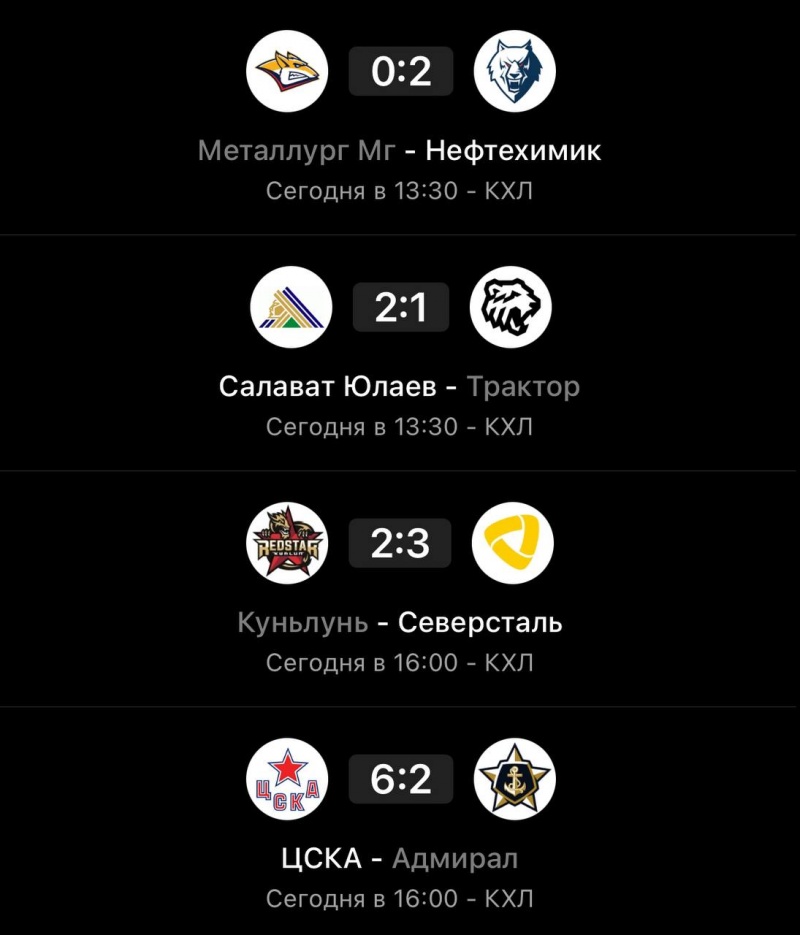Select the ЦСКА - Адмирал match

pos(400,858)
